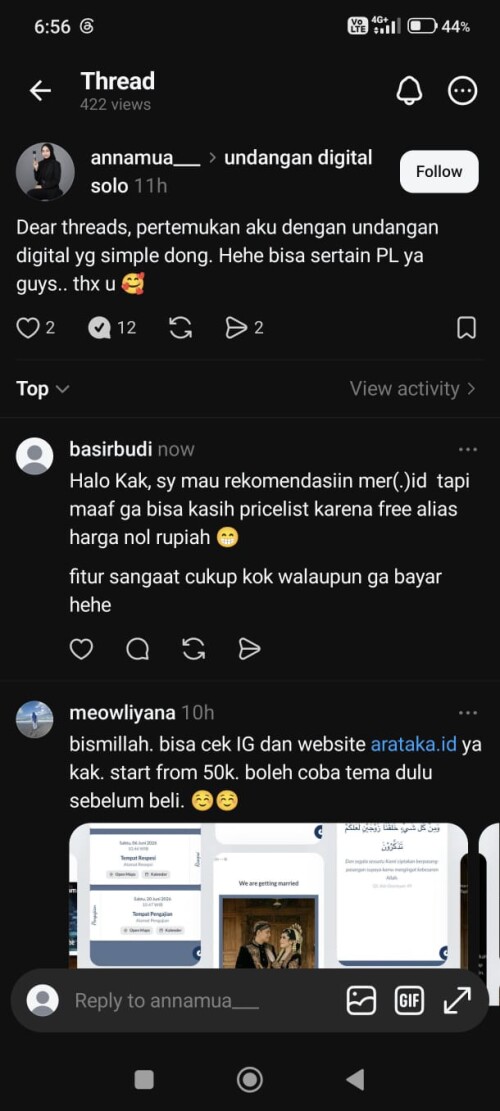Expand the reply composer to full screen
Image resolution: width=500 pixels, height=1111 pixels.
tap(458, 1000)
